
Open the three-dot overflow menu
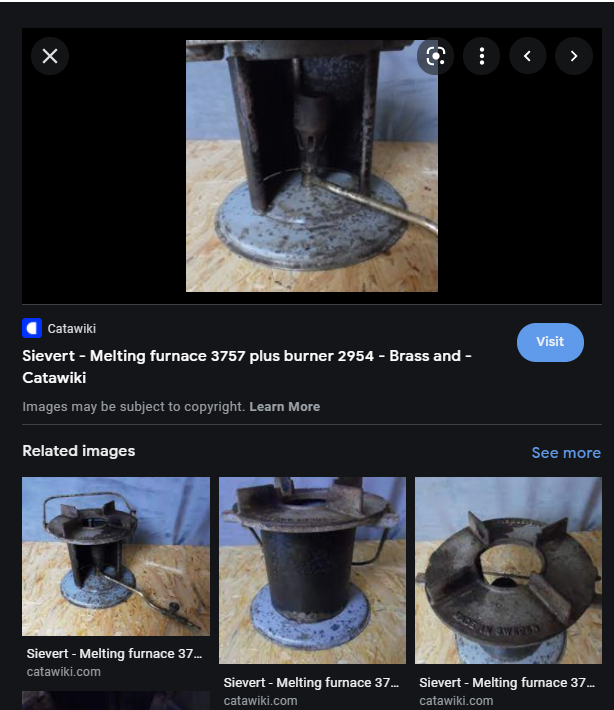tap(481, 56)
